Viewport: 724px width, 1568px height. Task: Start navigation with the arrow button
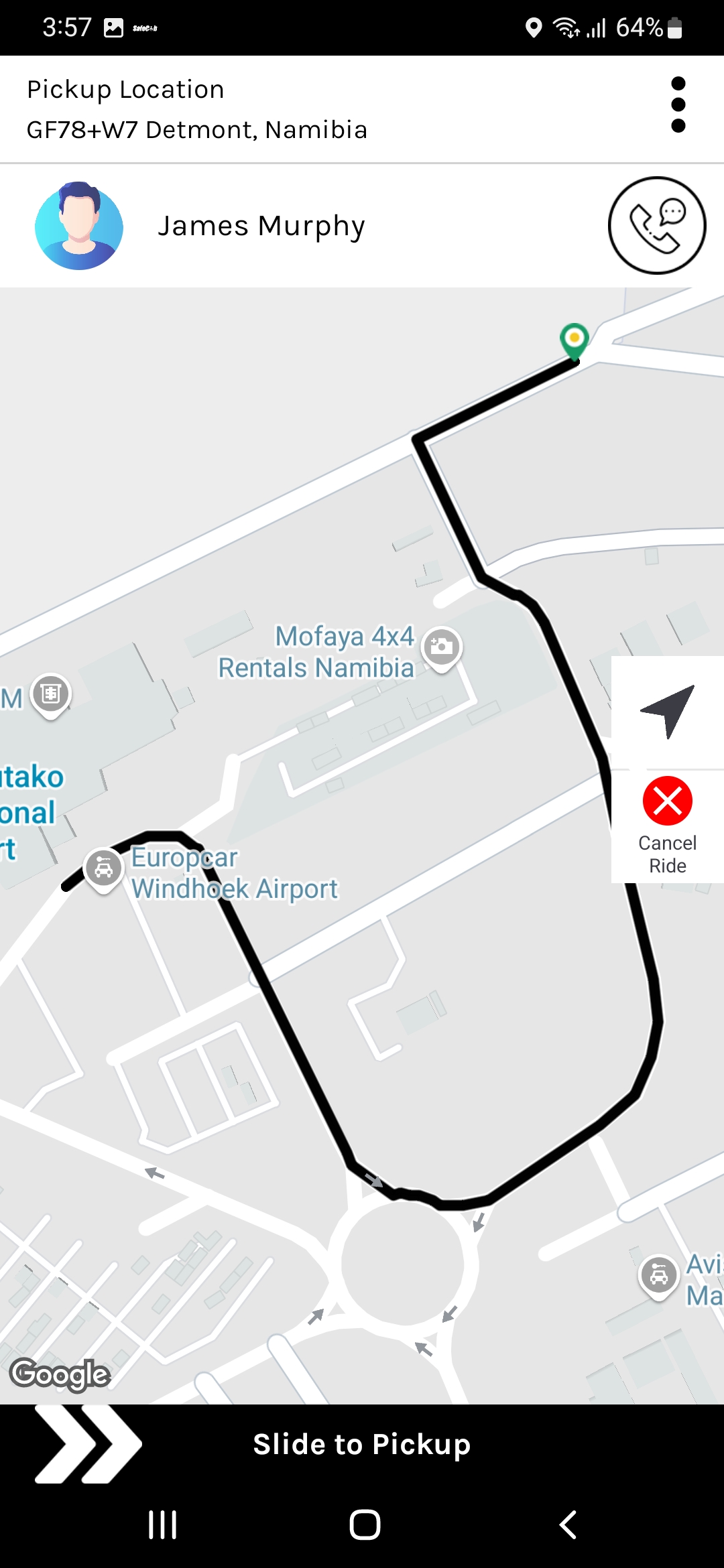tap(668, 712)
